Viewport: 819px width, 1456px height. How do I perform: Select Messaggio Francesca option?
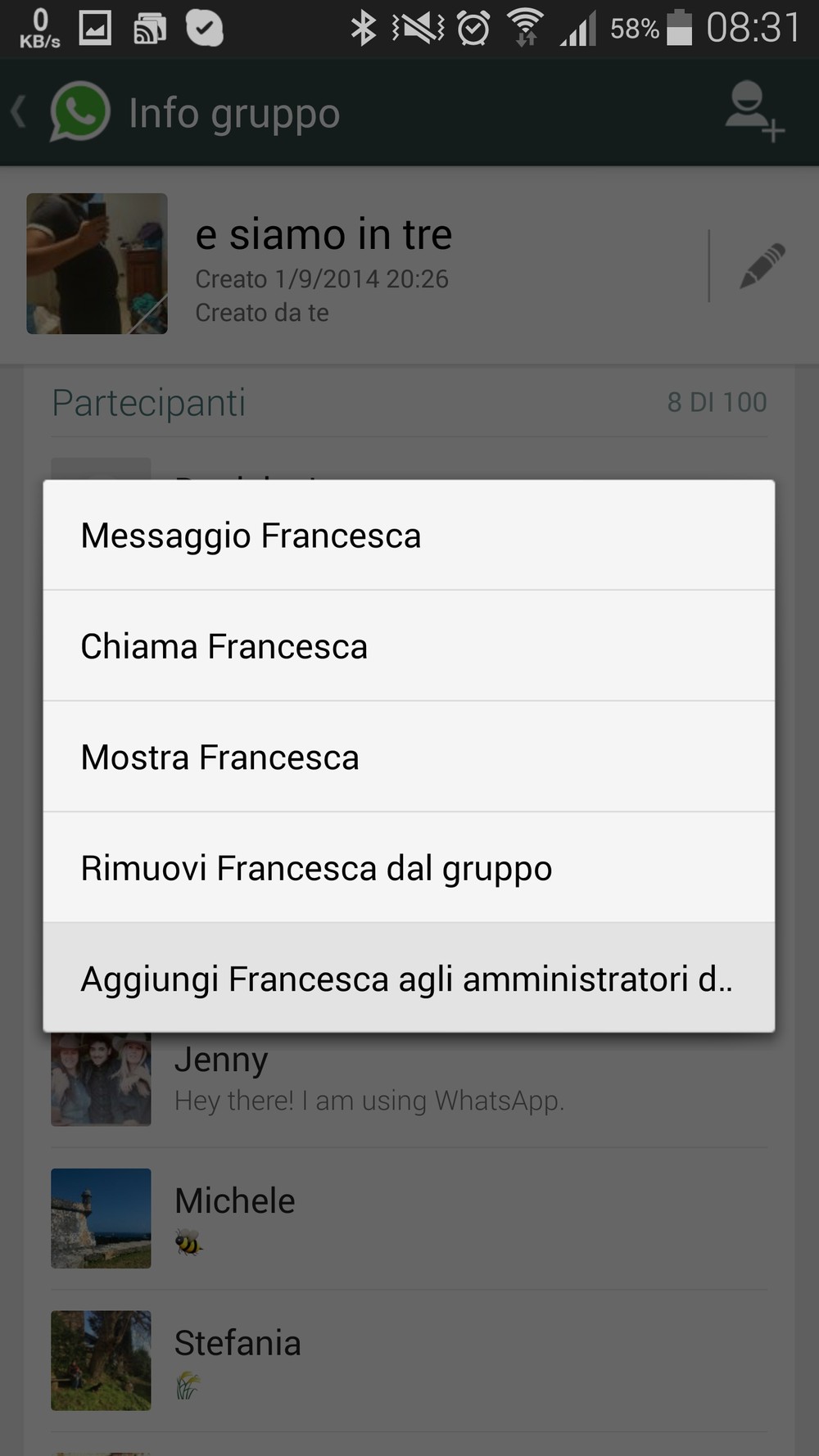(408, 536)
